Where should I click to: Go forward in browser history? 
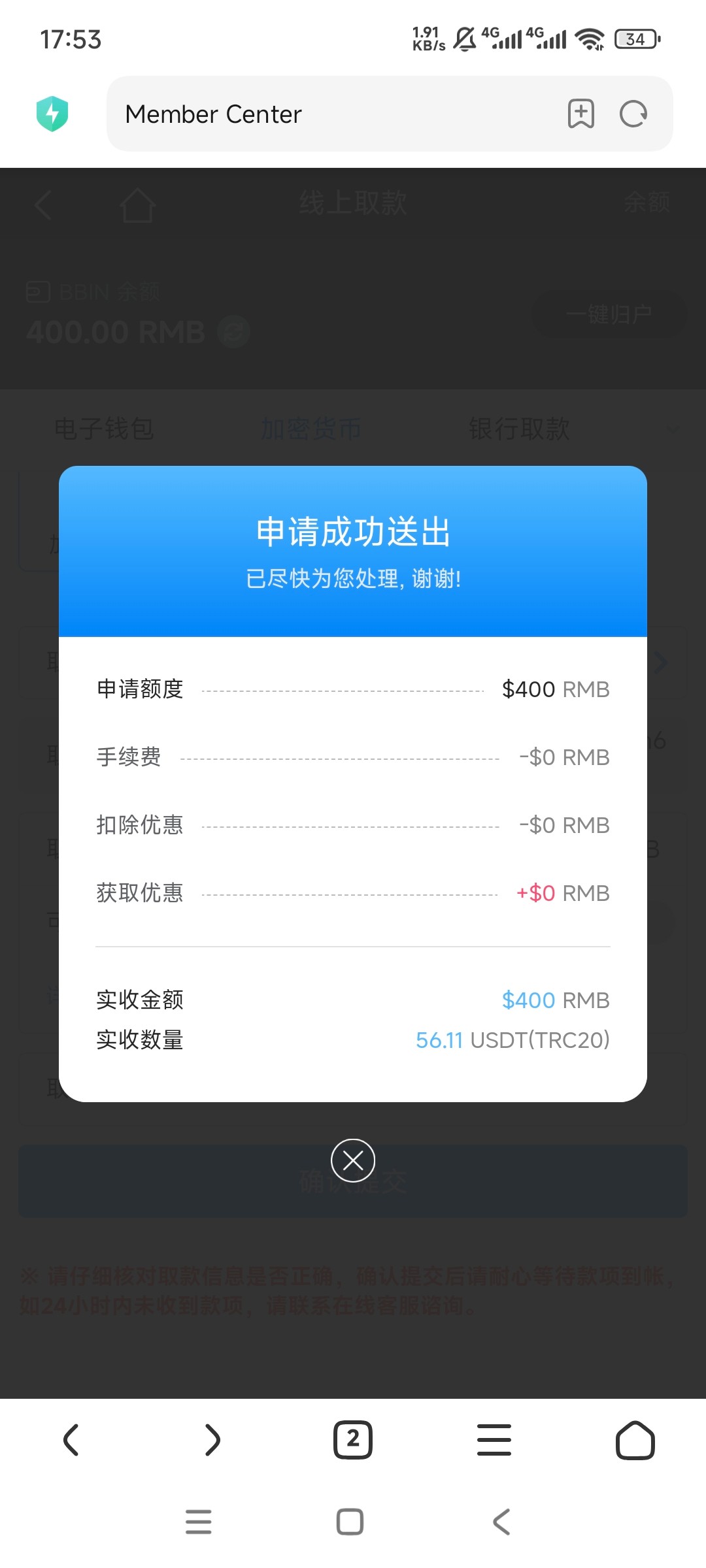212,1440
